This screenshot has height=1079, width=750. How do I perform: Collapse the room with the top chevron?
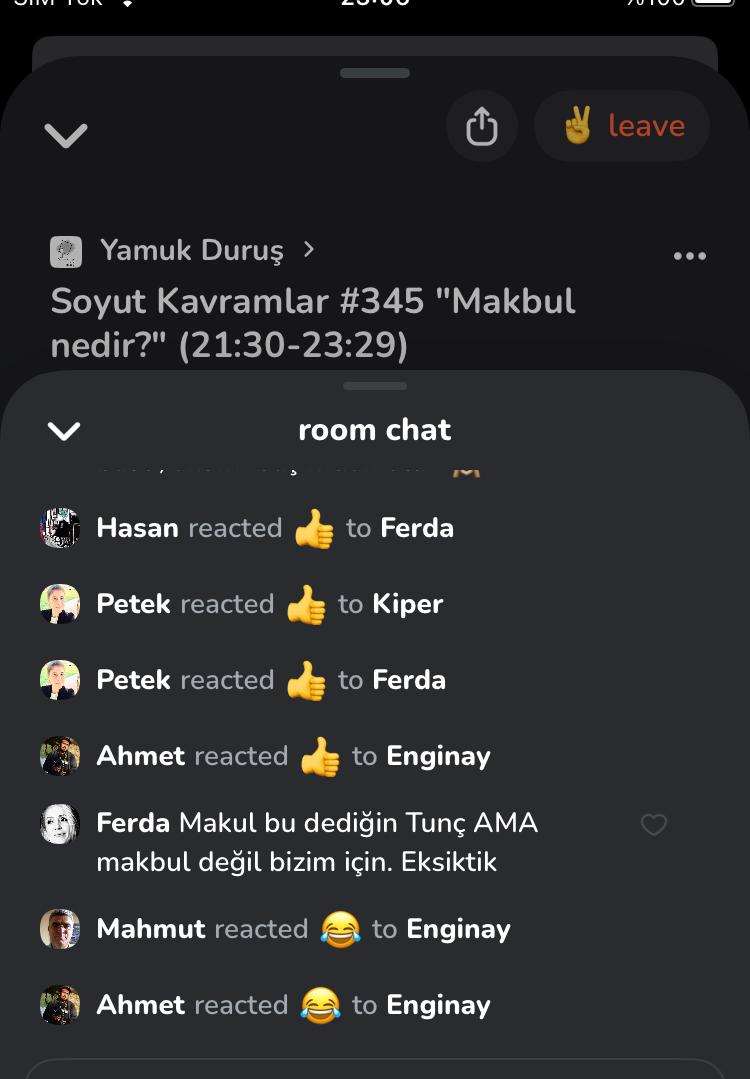[x=66, y=134]
